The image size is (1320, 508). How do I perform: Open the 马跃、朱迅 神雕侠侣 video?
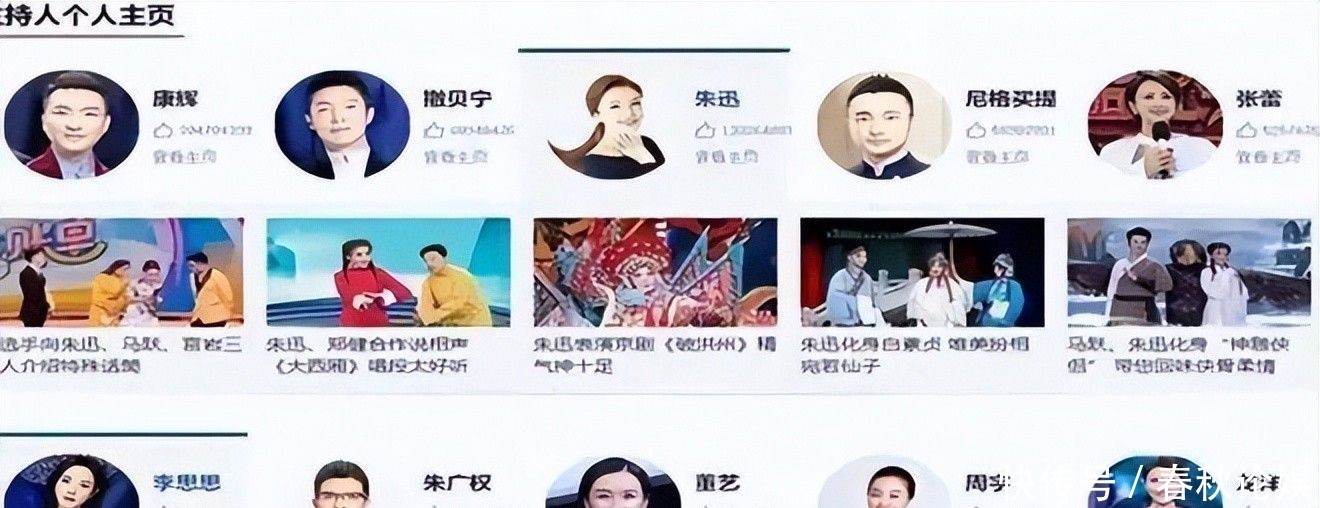pyautogui.click(x=1189, y=272)
